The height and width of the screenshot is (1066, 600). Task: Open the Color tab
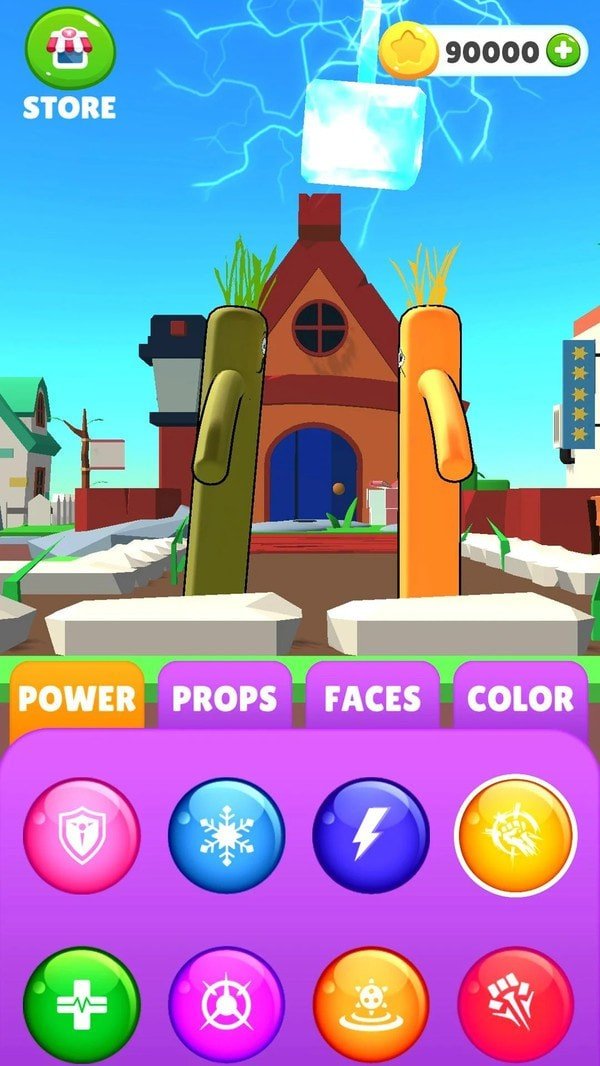tap(520, 698)
